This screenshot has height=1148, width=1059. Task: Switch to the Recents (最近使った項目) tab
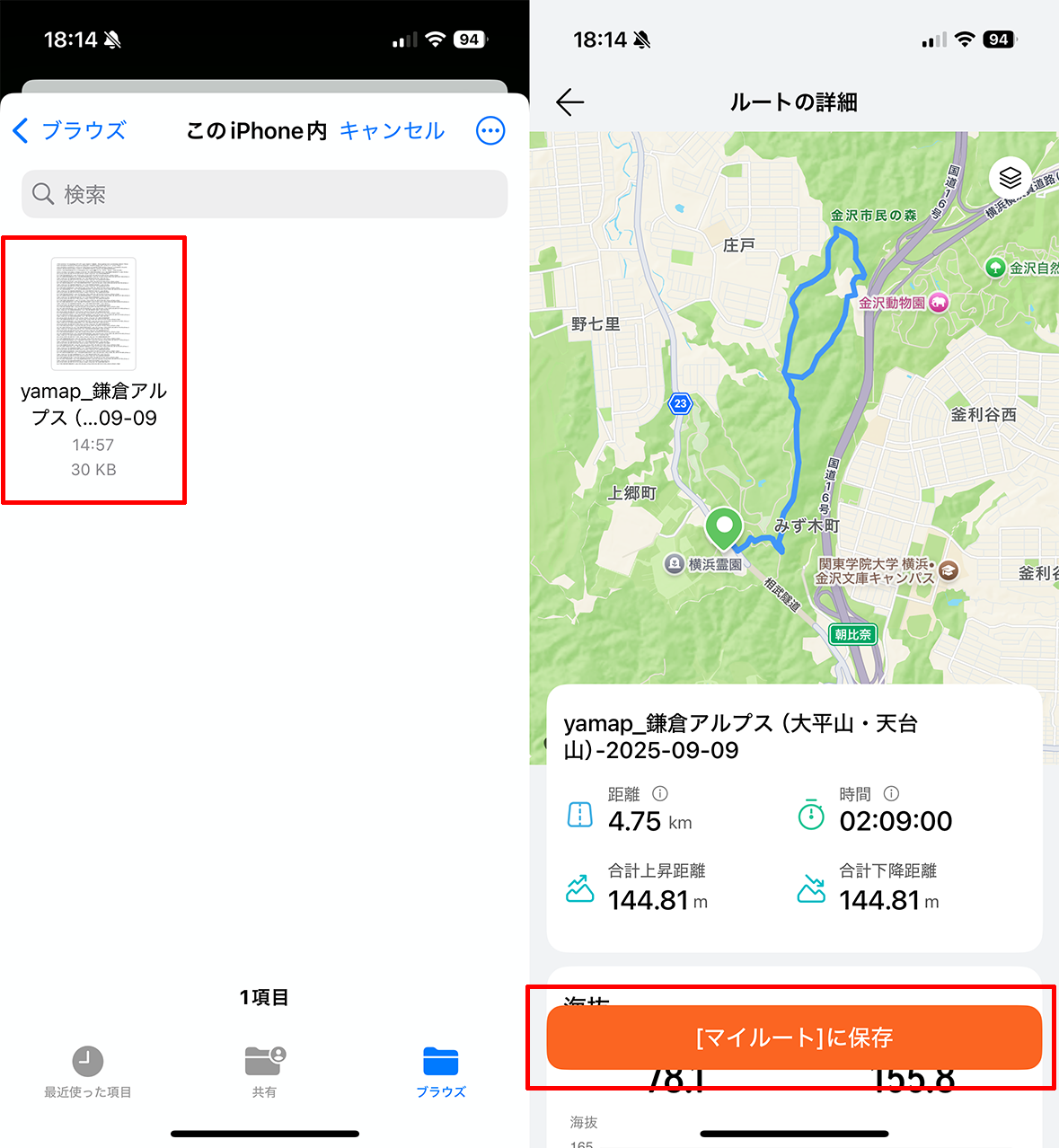[x=87, y=1072]
